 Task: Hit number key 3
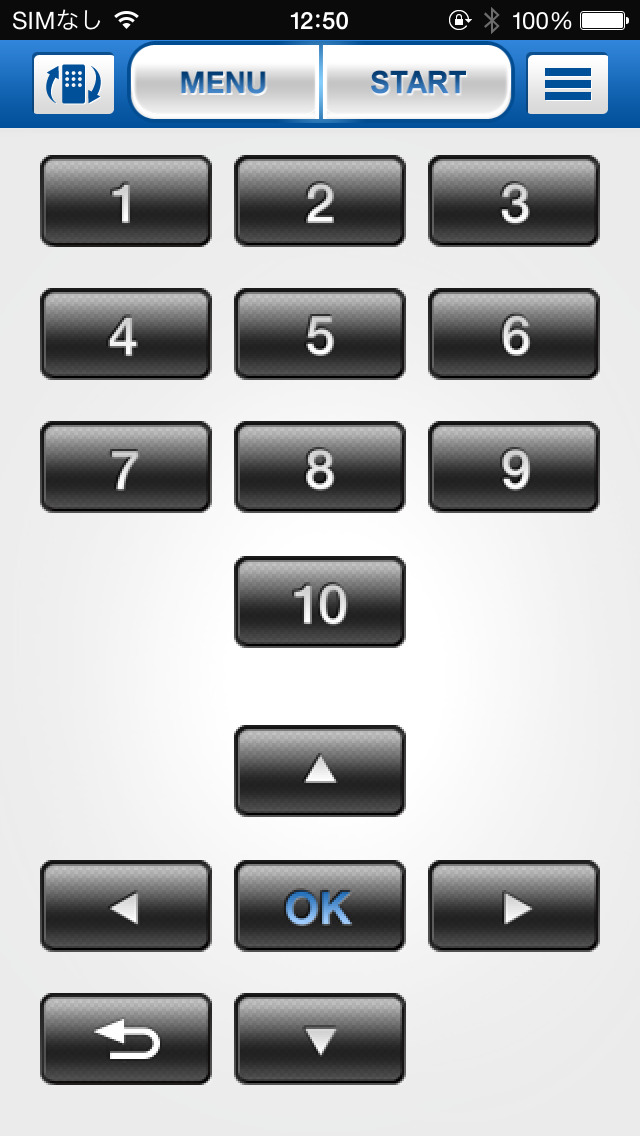pyautogui.click(x=514, y=201)
